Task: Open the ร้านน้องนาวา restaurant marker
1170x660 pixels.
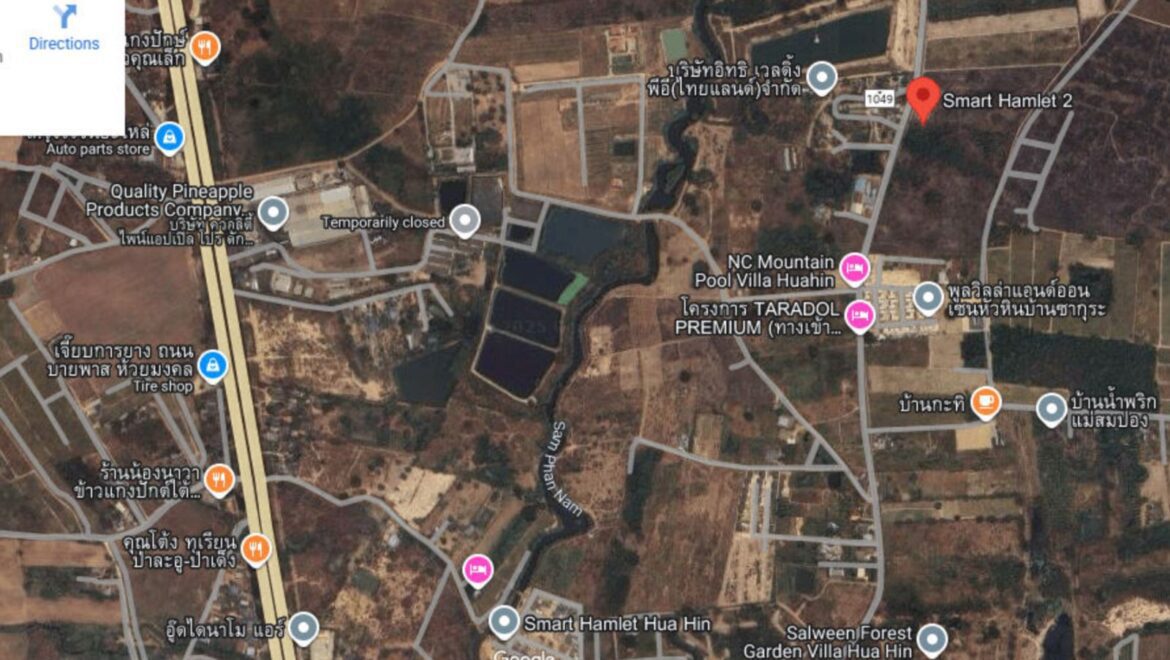Action: pyautogui.click(x=219, y=479)
